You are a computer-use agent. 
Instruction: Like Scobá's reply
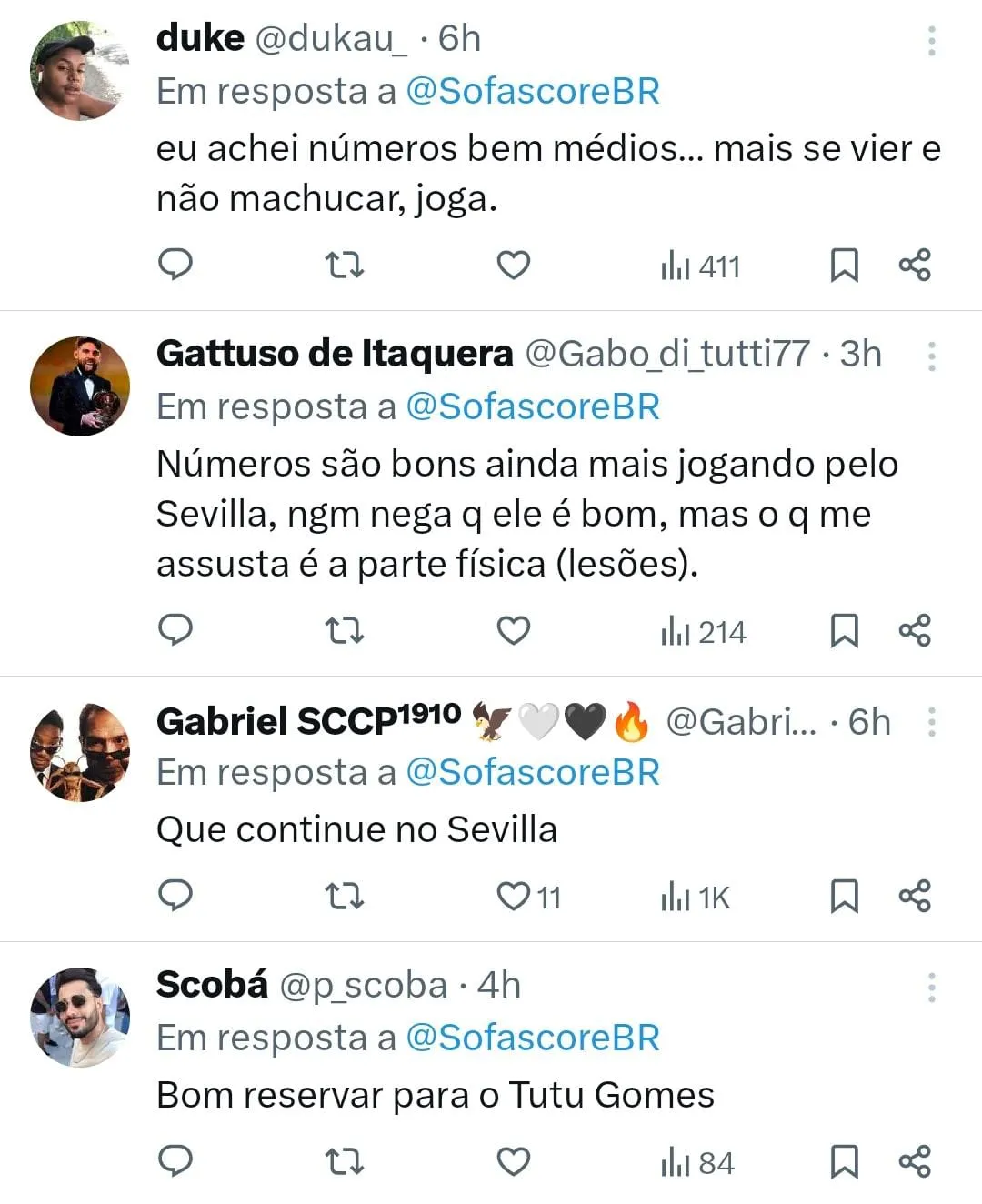tap(513, 1161)
